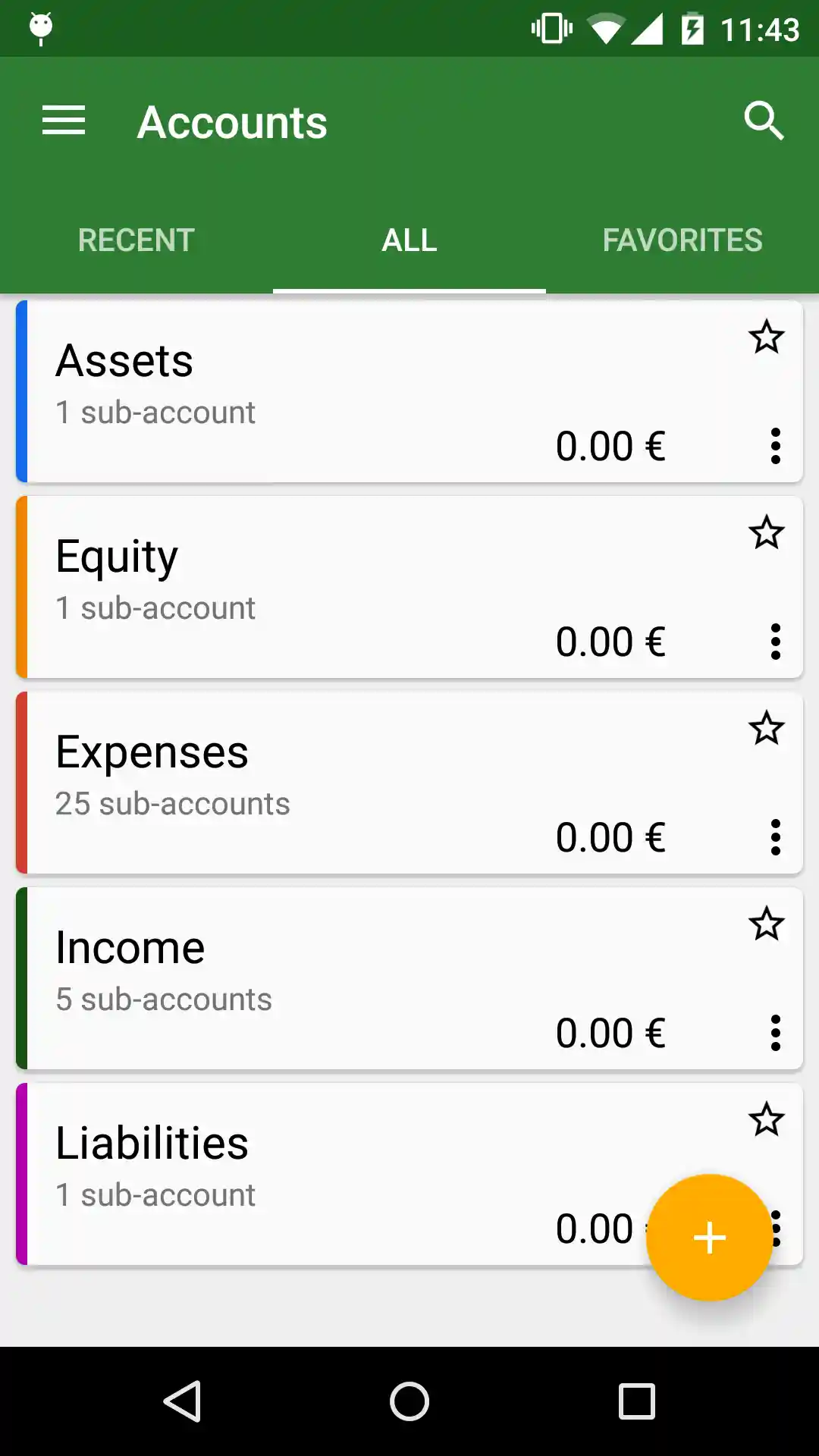
Task: Open the options menu for Liabilities
Action: [776, 1227]
